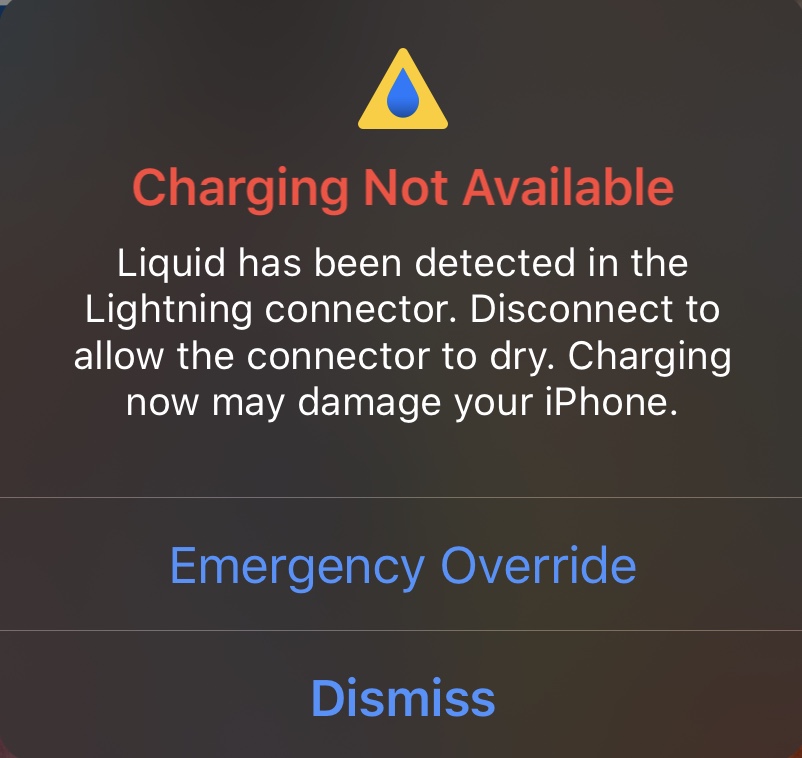Image resolution: width=802 pixels, height=758 pixels.
Task: Dismiss the Charging Not Available alert
Action: pyautogui.click(x=402, y=697)
